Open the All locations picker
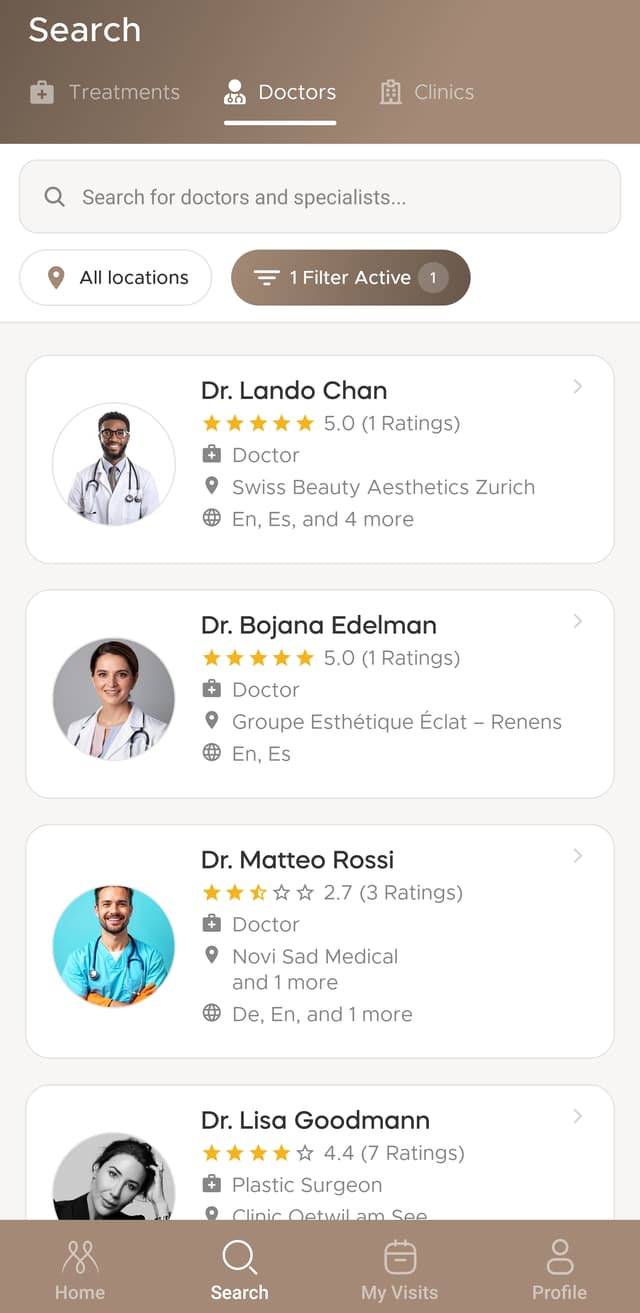The height and width of the screenshot is (1313, 640). tap(116, 278)
